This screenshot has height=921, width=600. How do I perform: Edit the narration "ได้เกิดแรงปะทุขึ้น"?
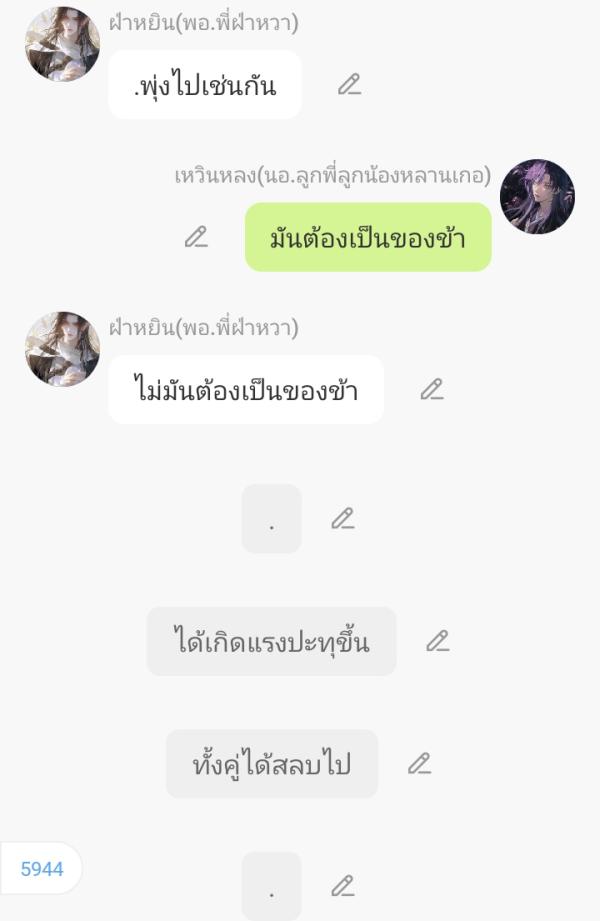437,642
